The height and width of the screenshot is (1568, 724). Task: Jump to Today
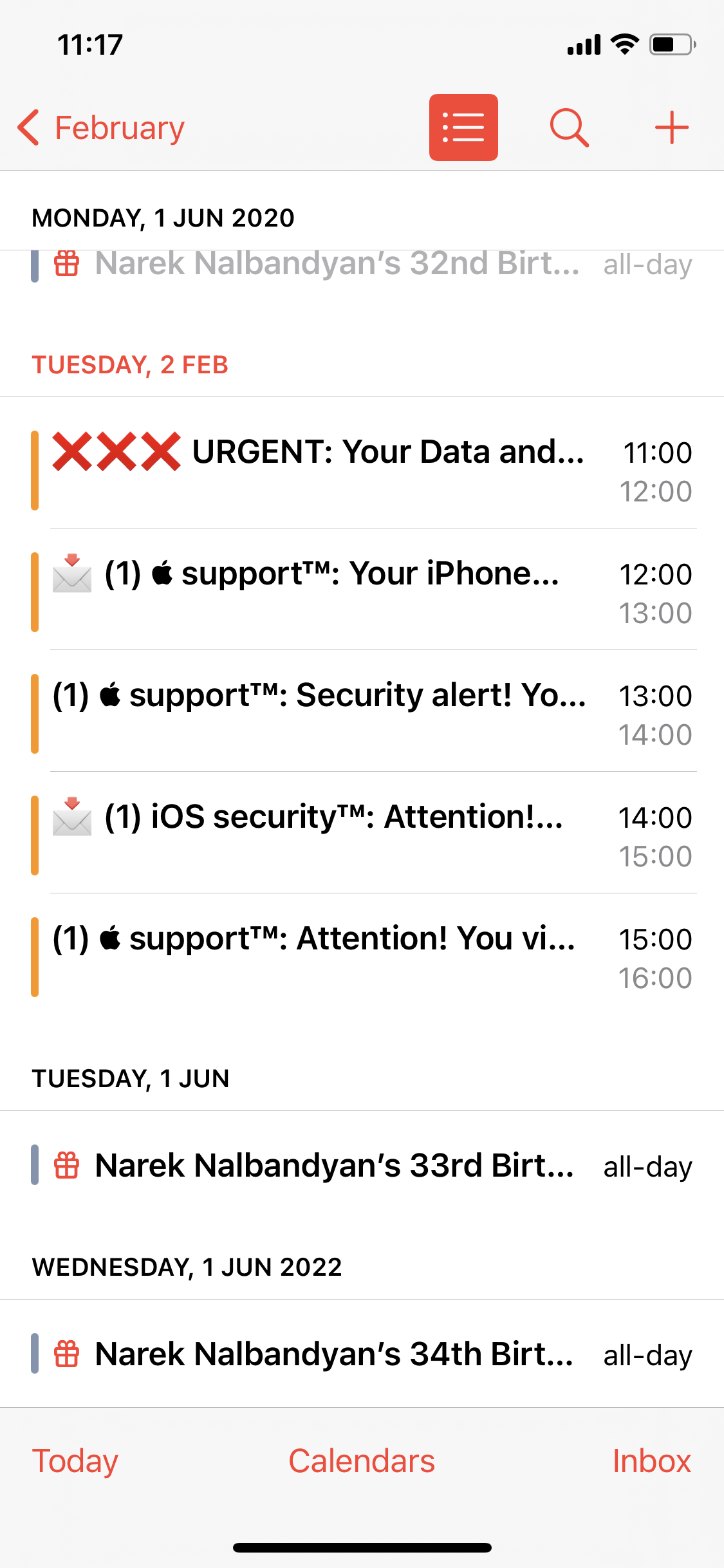(x=75, y=1461)
